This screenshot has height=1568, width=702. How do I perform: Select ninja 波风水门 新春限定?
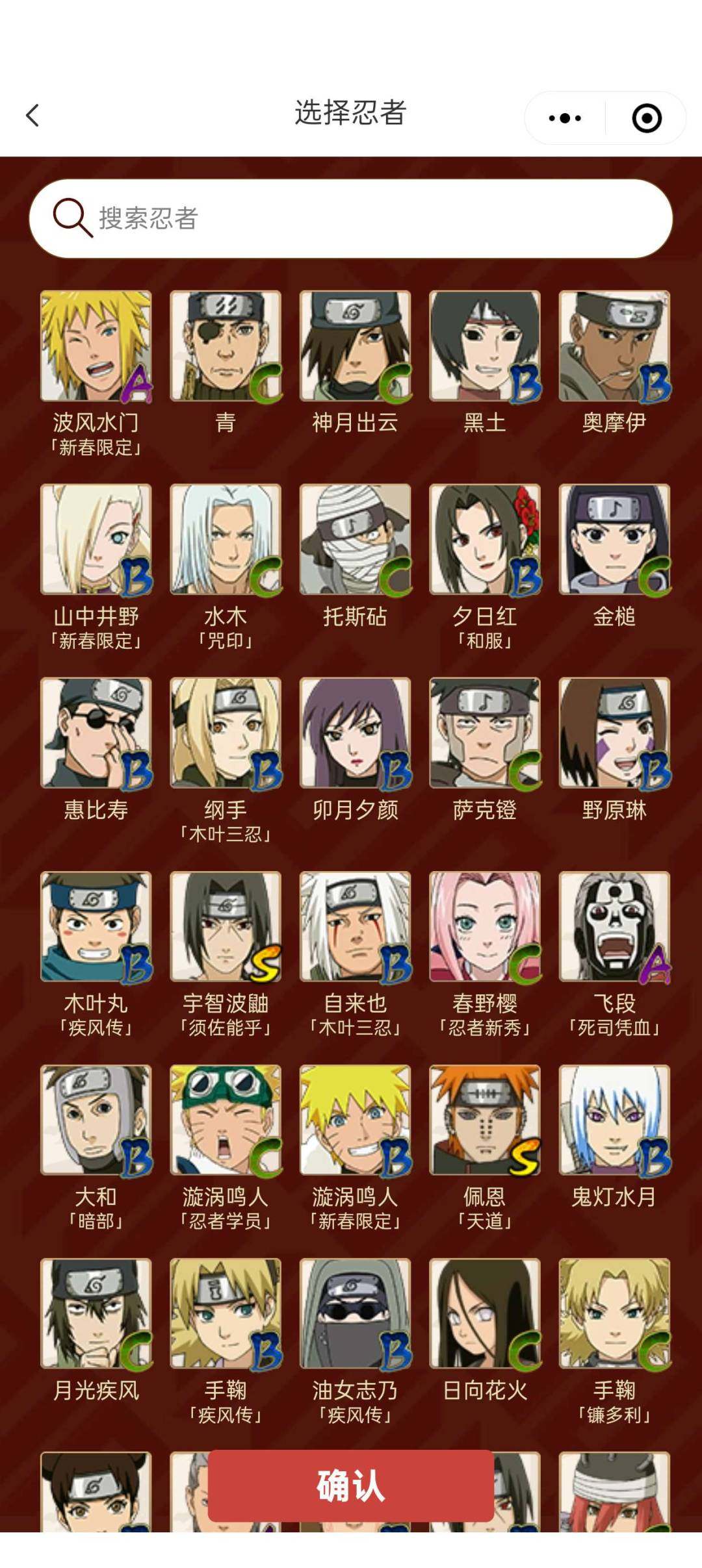(x=95, y=346)
